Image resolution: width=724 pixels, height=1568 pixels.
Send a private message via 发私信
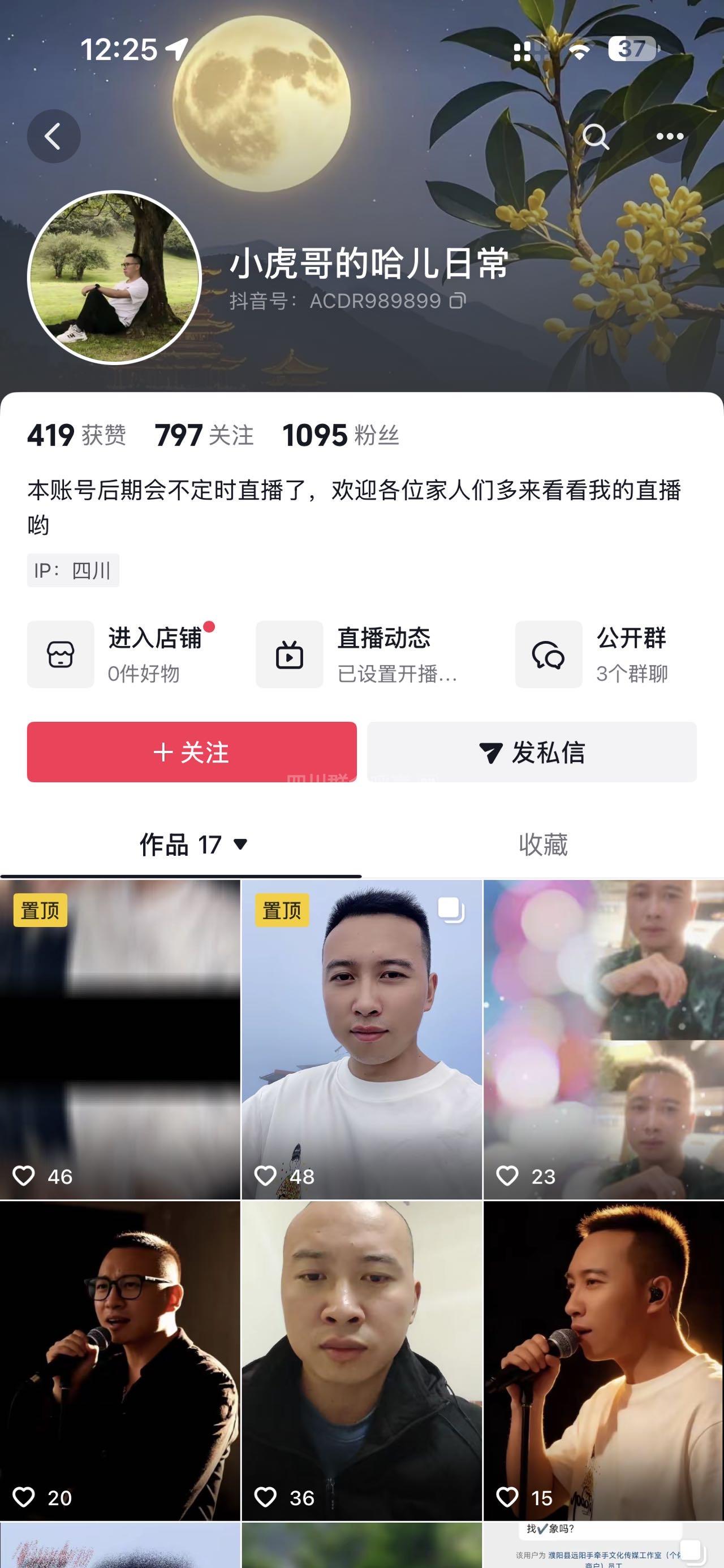(x=532, y=752)
